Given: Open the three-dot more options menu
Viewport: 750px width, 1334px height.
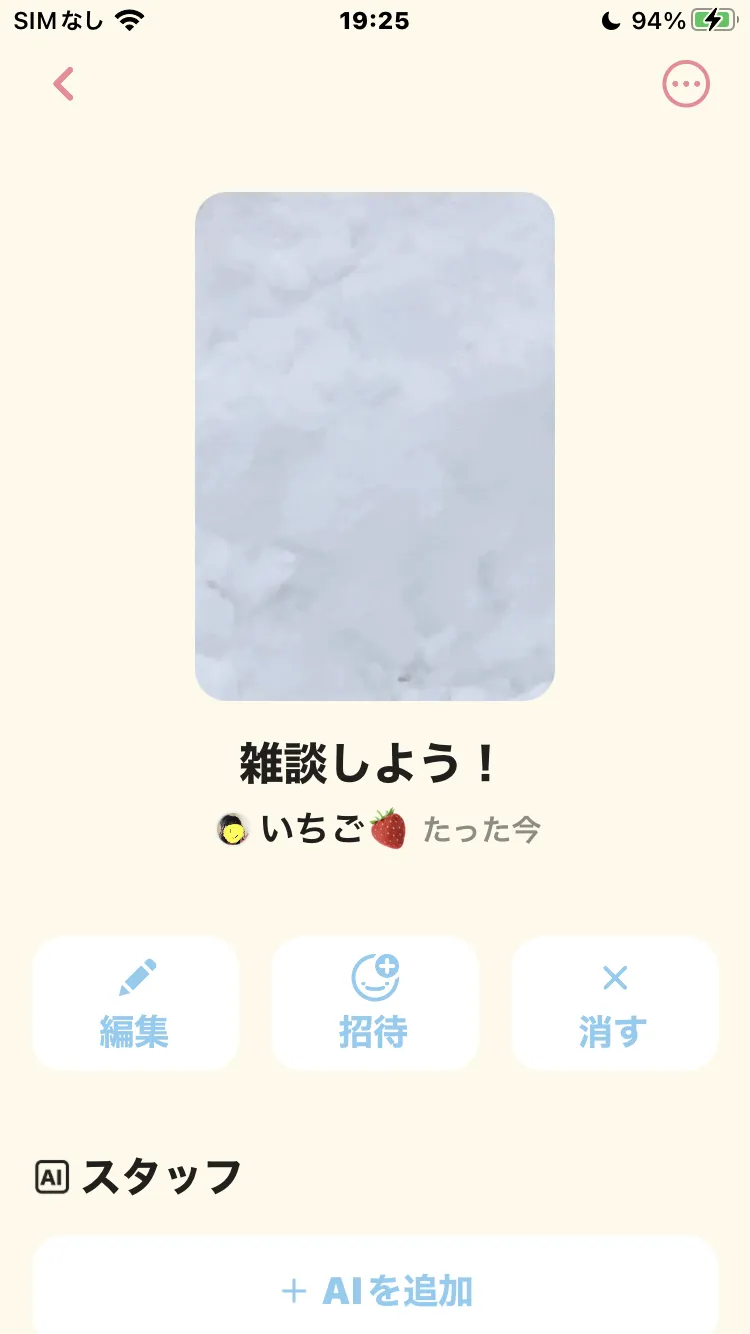Looking at the screenshot, I should pyautogui.click(x=686, y=84).
